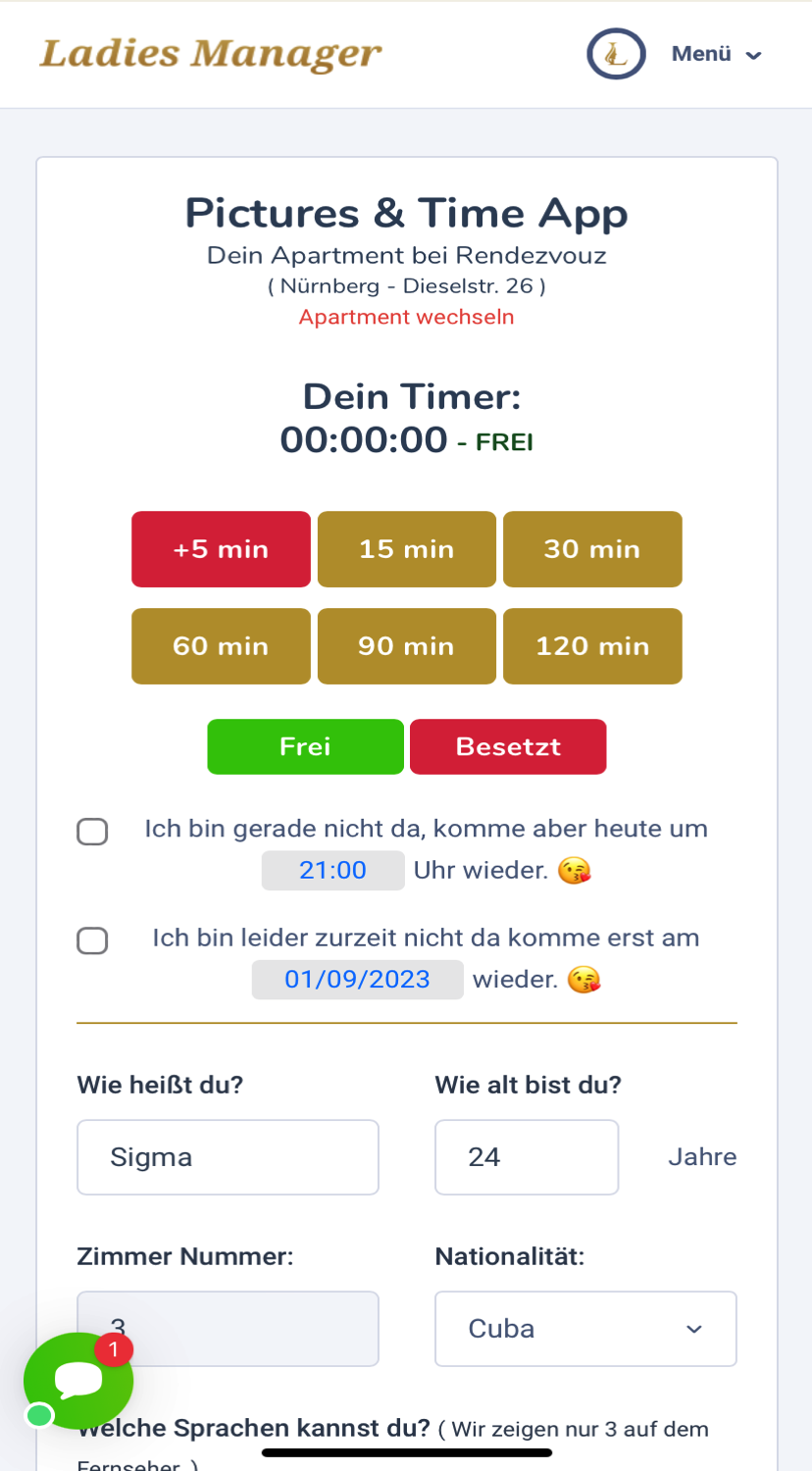Start a 90 min timer

(406, 646)
